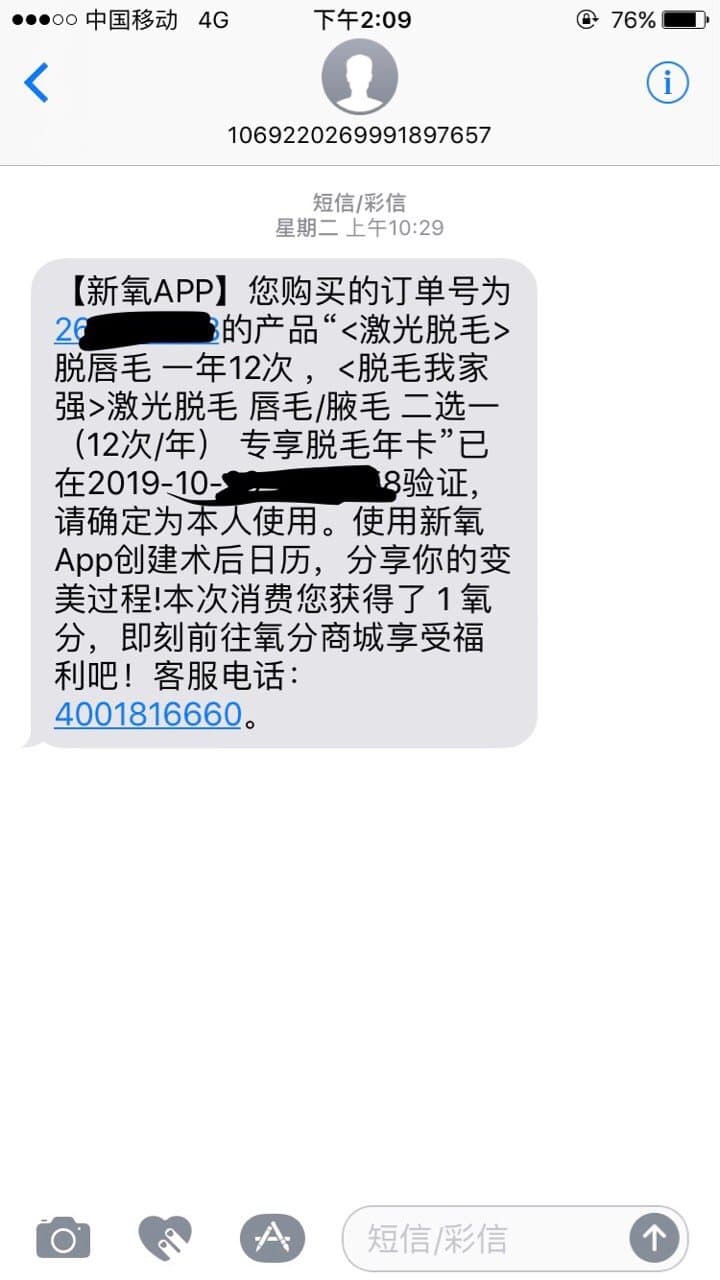Open the iMessage App Store drawer
Screen dimensions: 720x1280
pyautogui.click(x=272, y=1239)
